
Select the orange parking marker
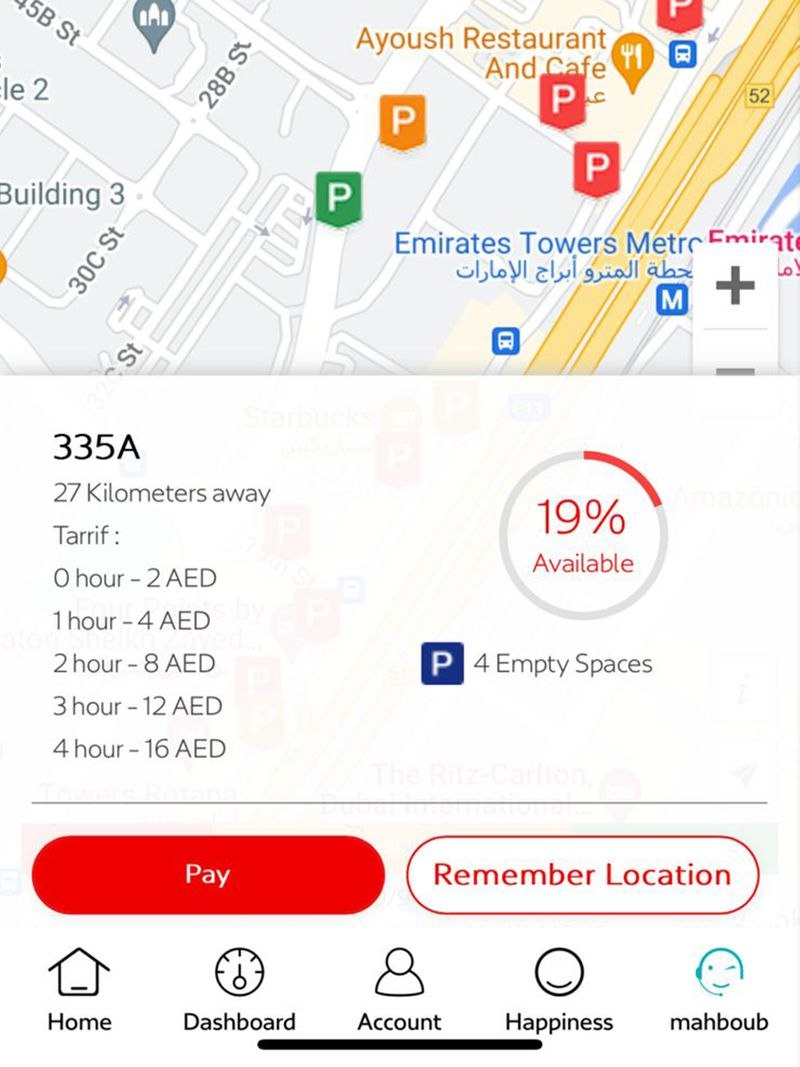[x=402, y=122]
